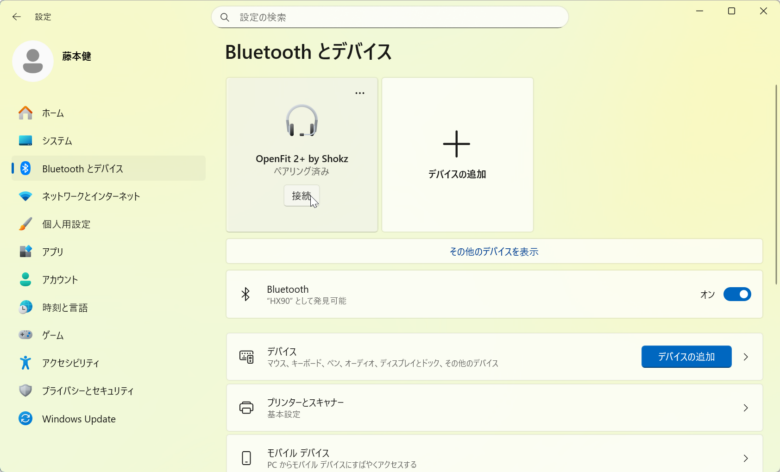The image size is (780, 472).
Task: Go to プライバシーとセキュリティ
Action: (88, 391)
